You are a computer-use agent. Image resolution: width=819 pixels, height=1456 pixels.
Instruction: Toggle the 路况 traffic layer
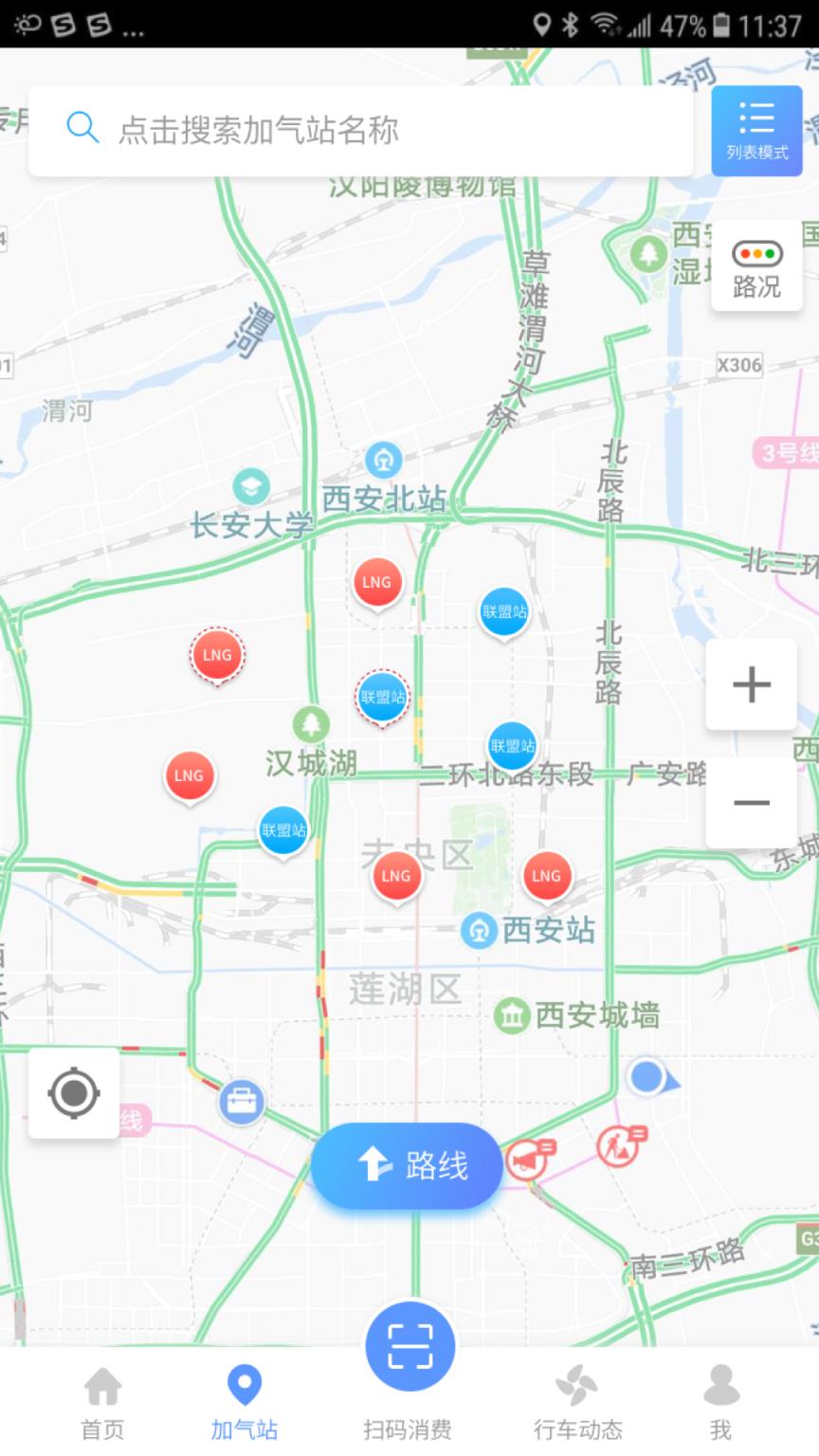[x=755, y=265]
